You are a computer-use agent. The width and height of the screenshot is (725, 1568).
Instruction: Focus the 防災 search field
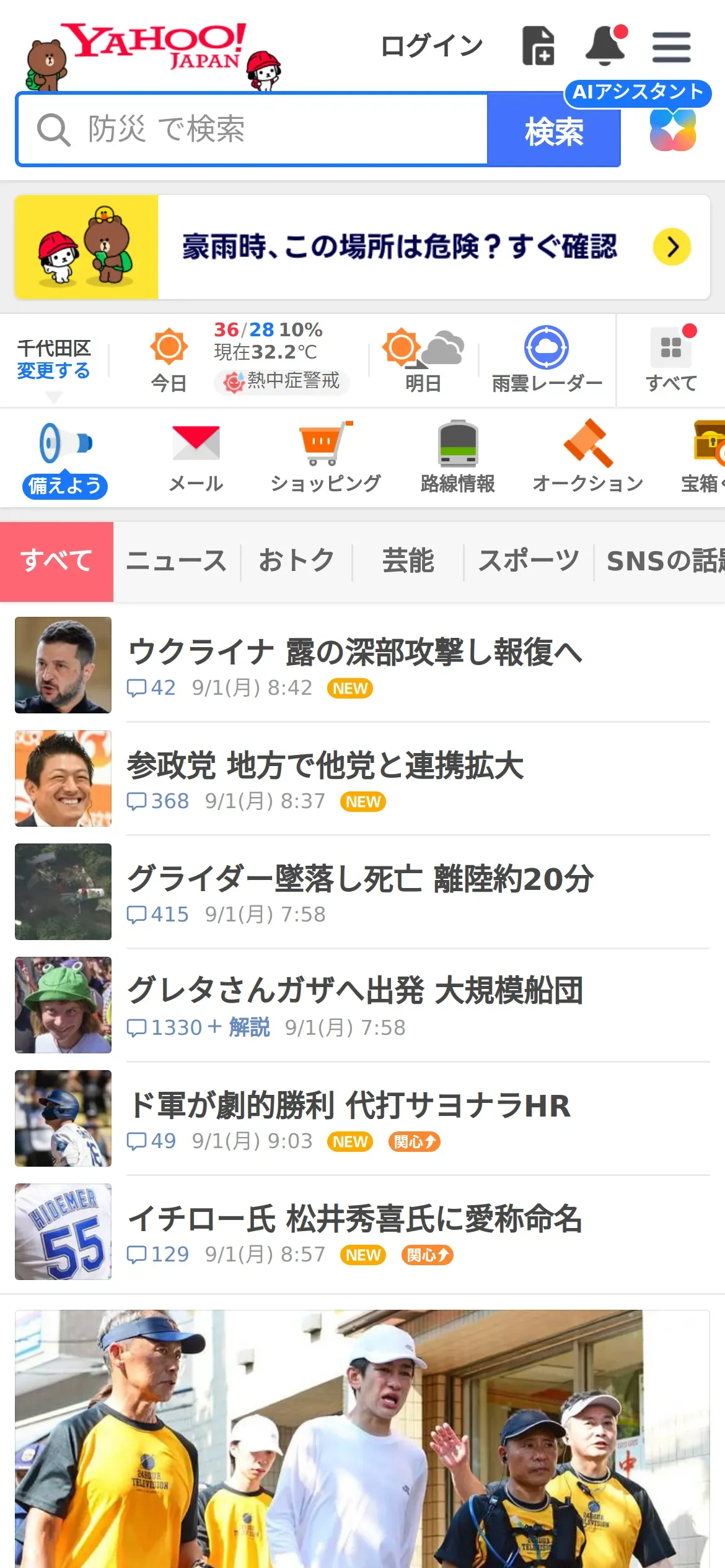click(x=254, y=129)
